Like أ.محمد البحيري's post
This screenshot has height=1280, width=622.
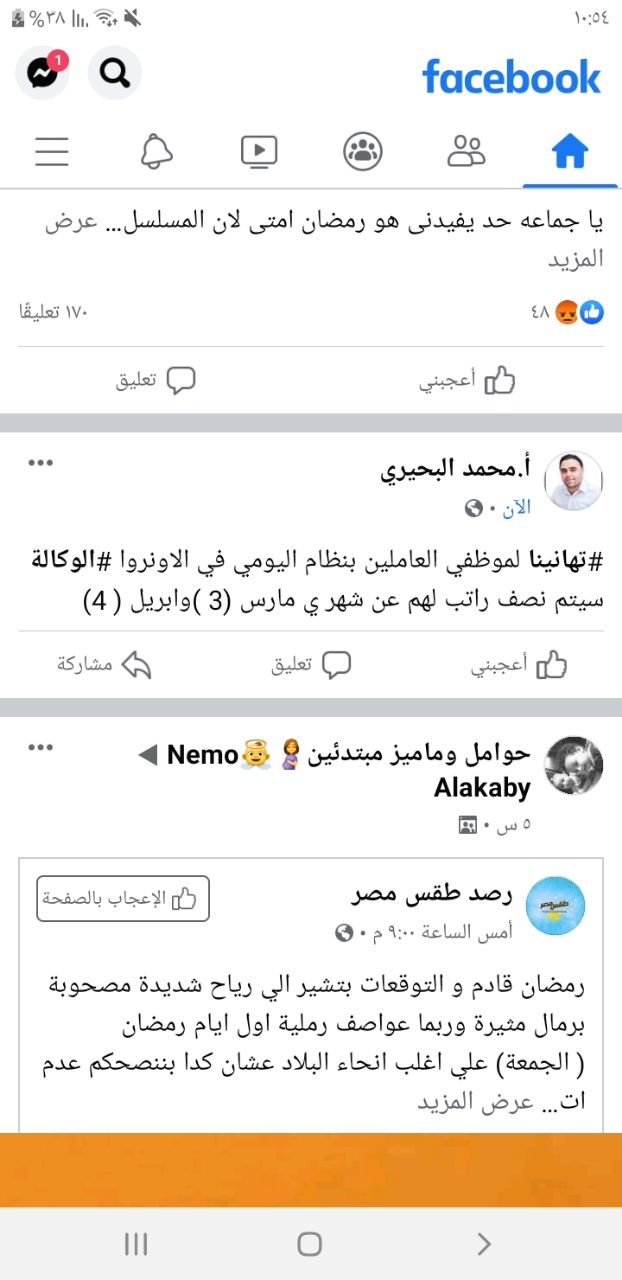[x=519, y=665]
